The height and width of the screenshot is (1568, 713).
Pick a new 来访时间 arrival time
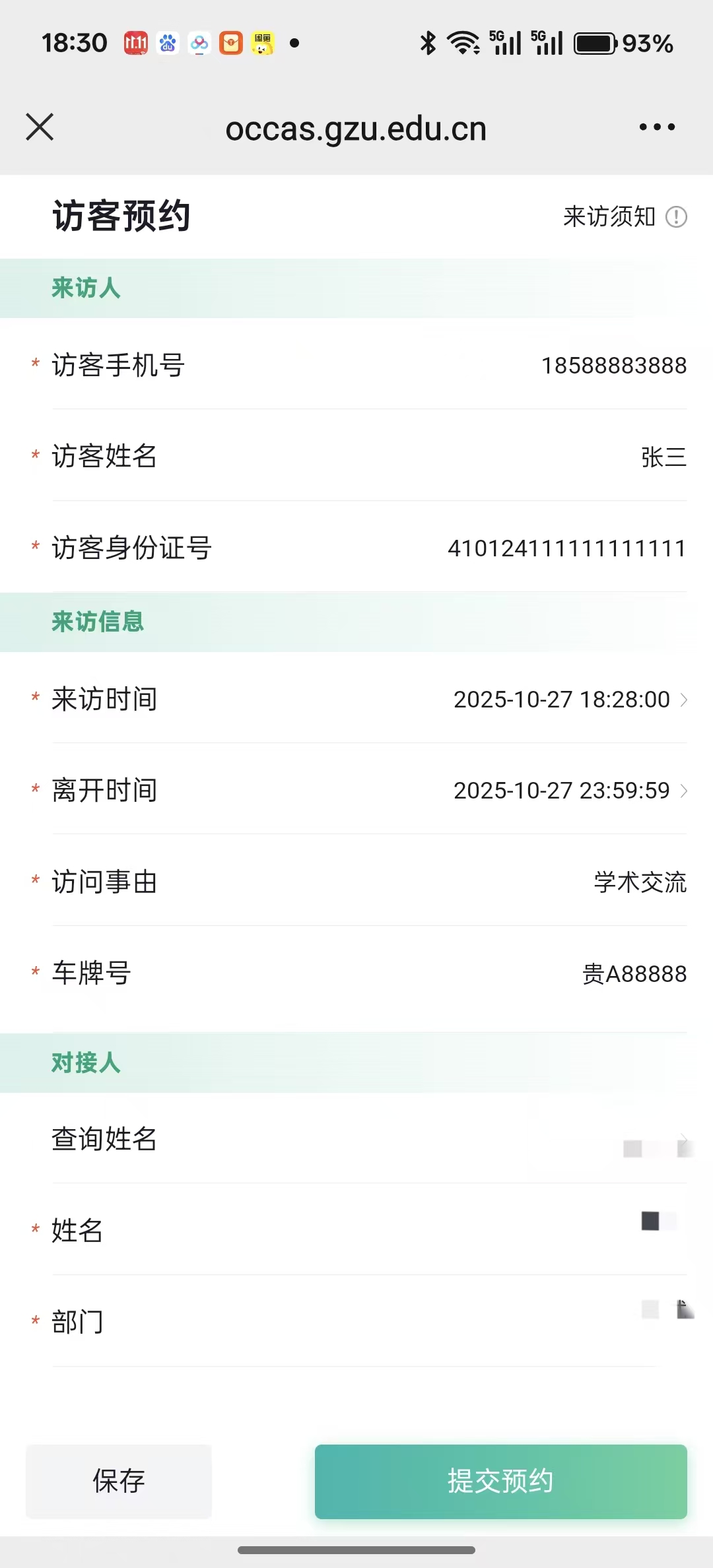click(569, 700)
